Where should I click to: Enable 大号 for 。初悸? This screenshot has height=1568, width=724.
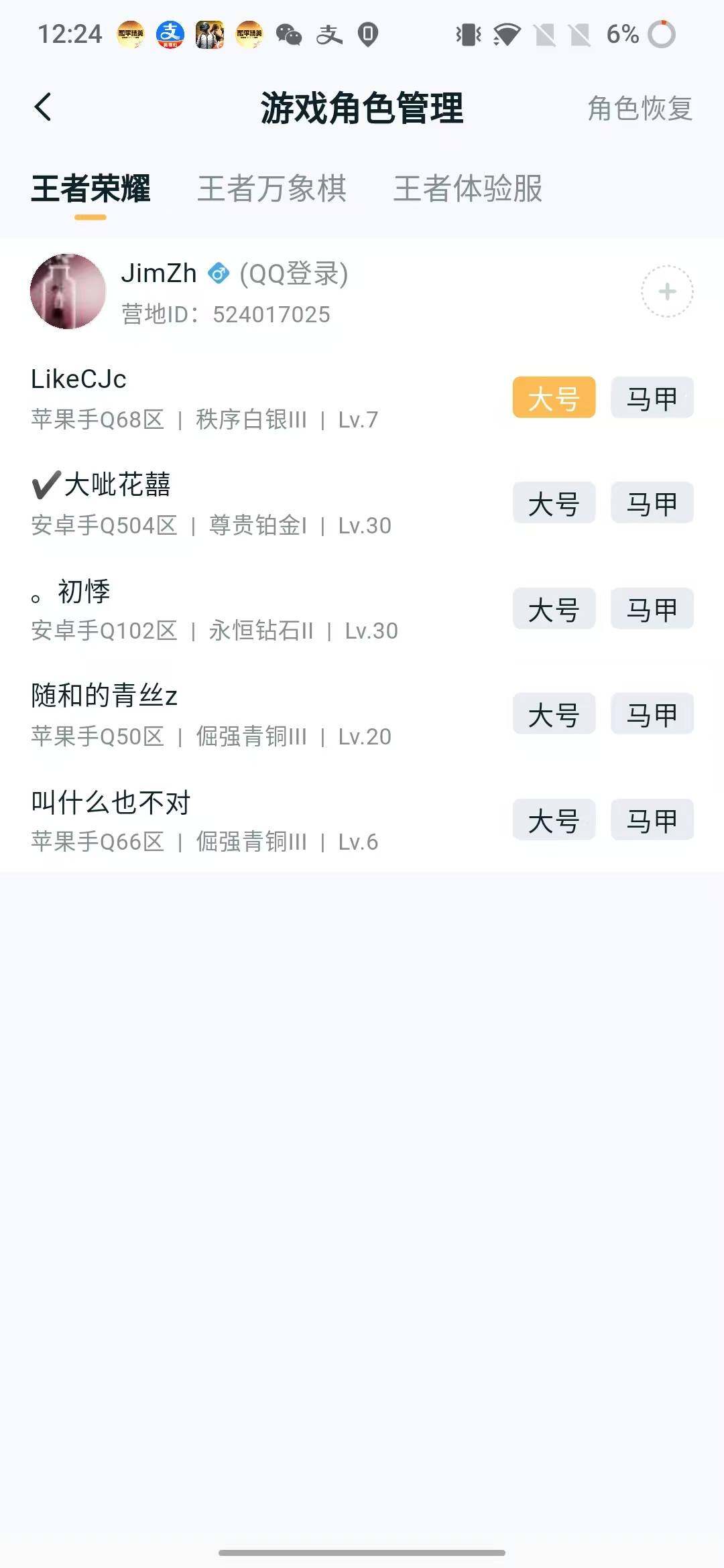coord(553,608)
